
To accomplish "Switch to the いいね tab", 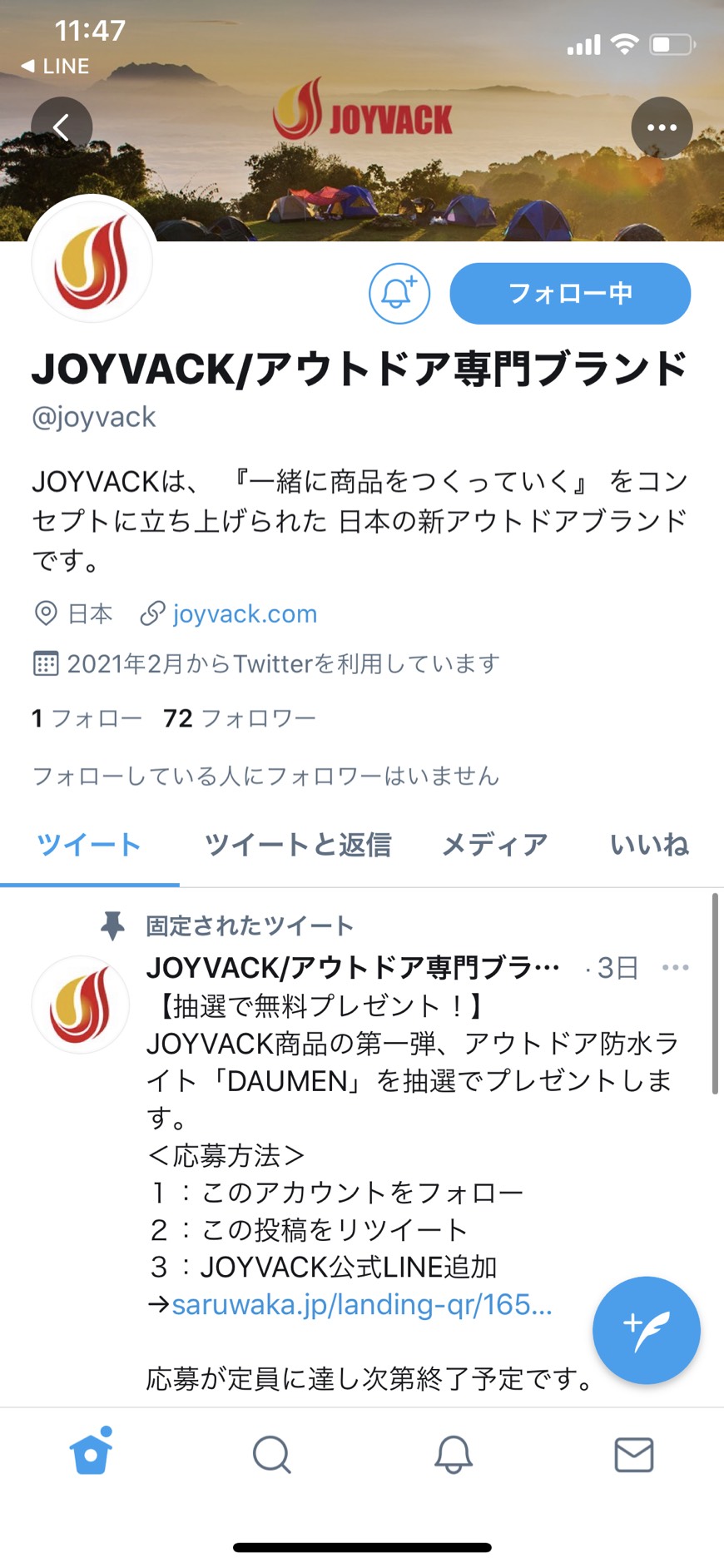I will [649, 845].
